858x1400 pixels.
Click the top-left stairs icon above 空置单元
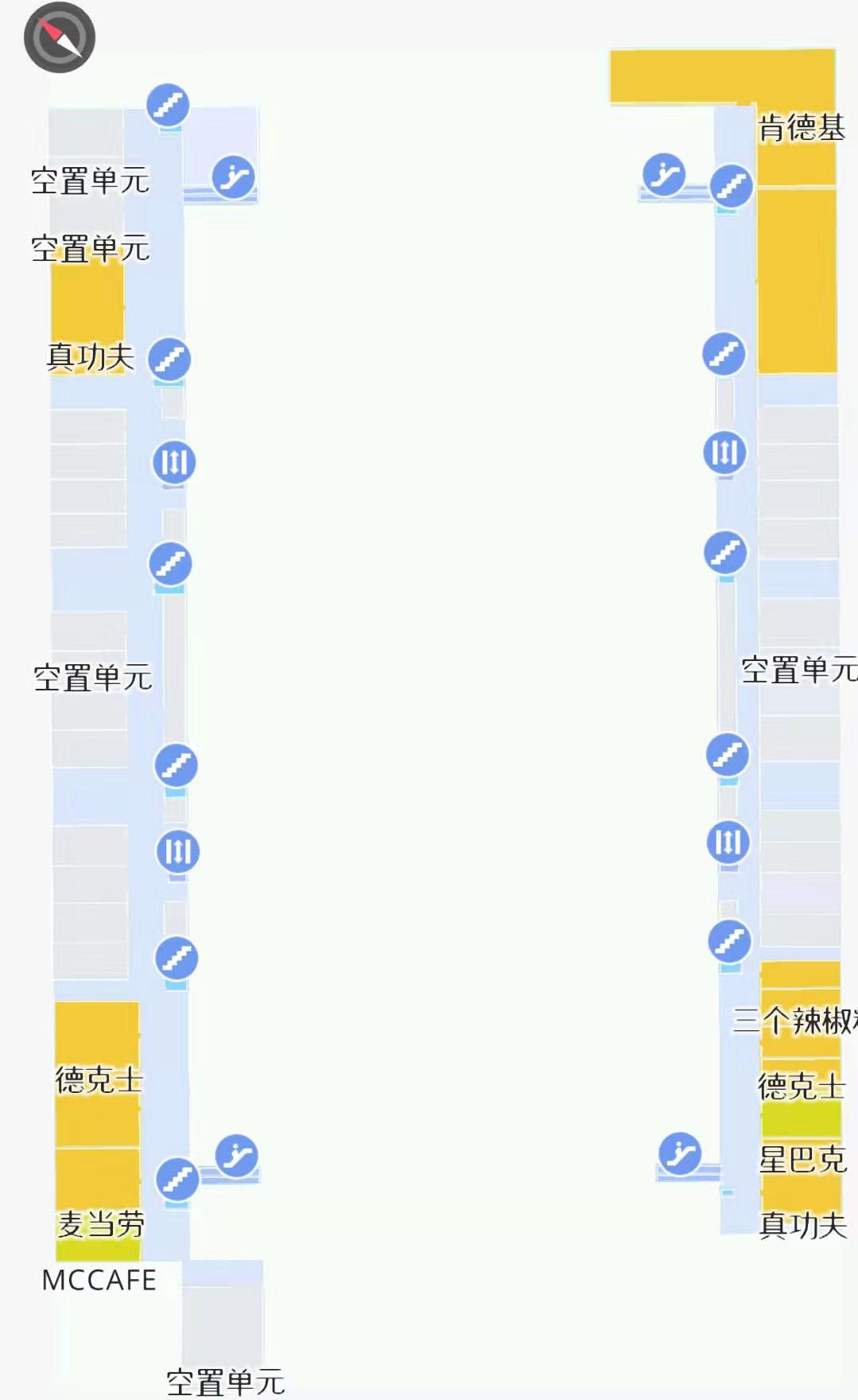pos(167,103)
